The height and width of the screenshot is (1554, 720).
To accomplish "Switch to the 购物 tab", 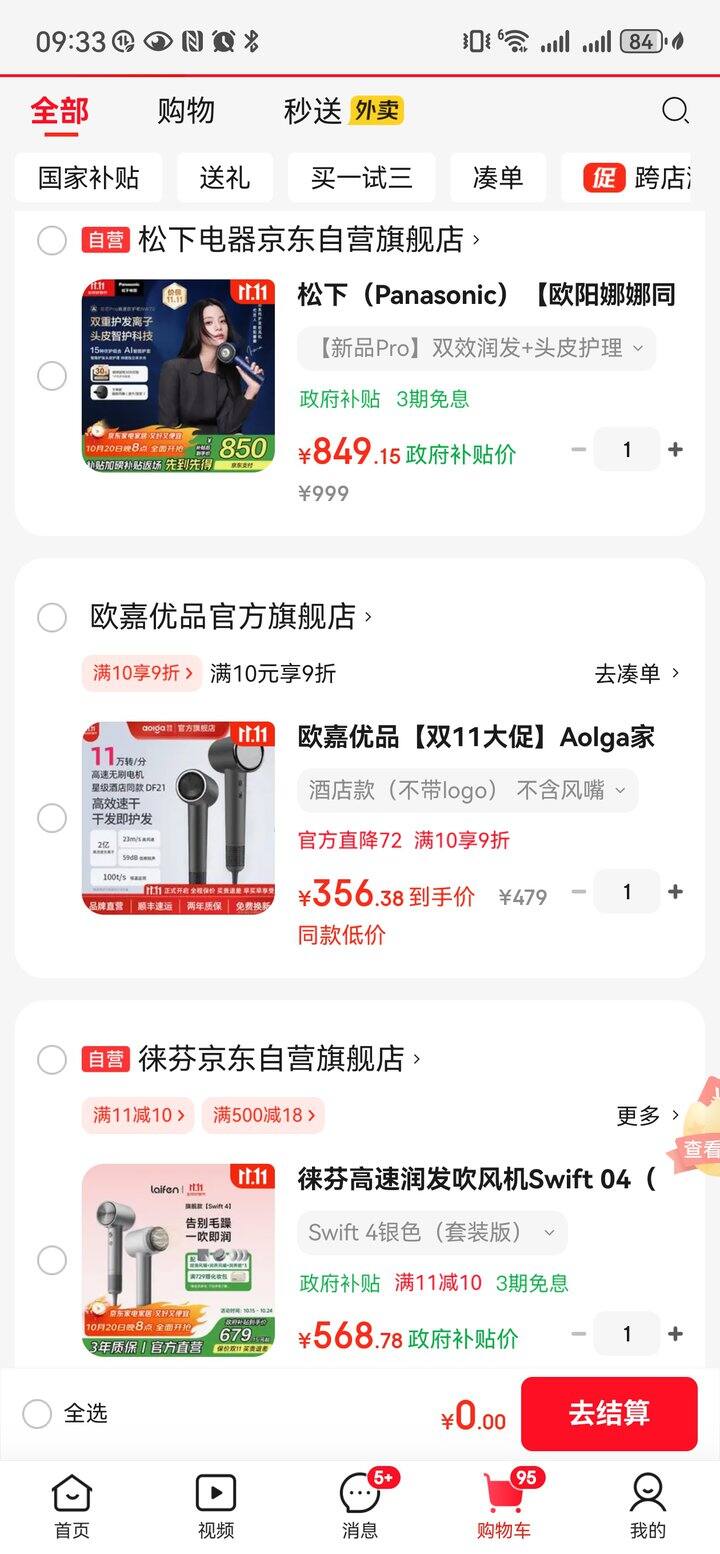I will pos(185,111).
